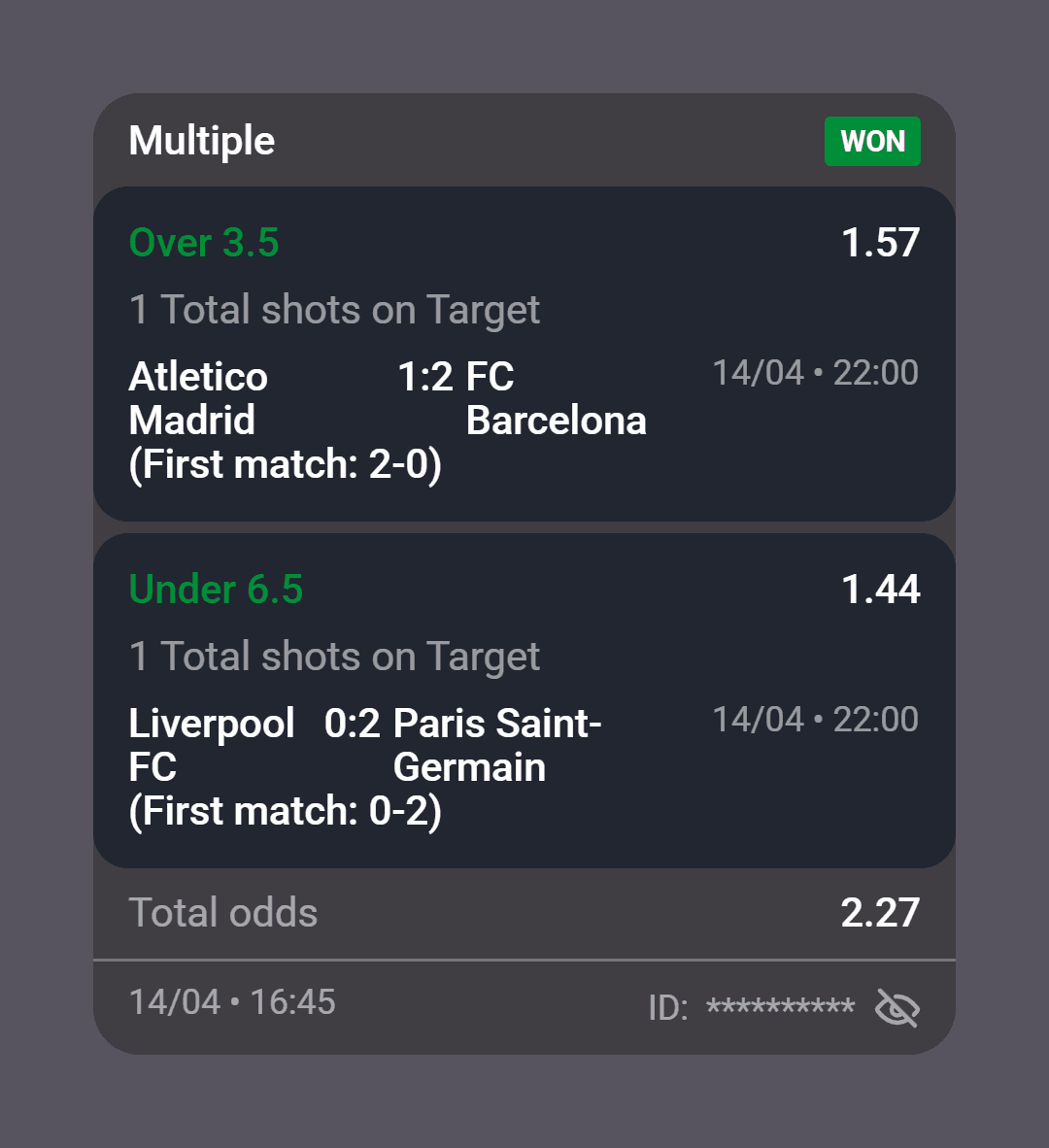This screenshot has width=1049, height=1148.
Task: Click the 1 Total shots on Target market label
Action: pos(335,309)
